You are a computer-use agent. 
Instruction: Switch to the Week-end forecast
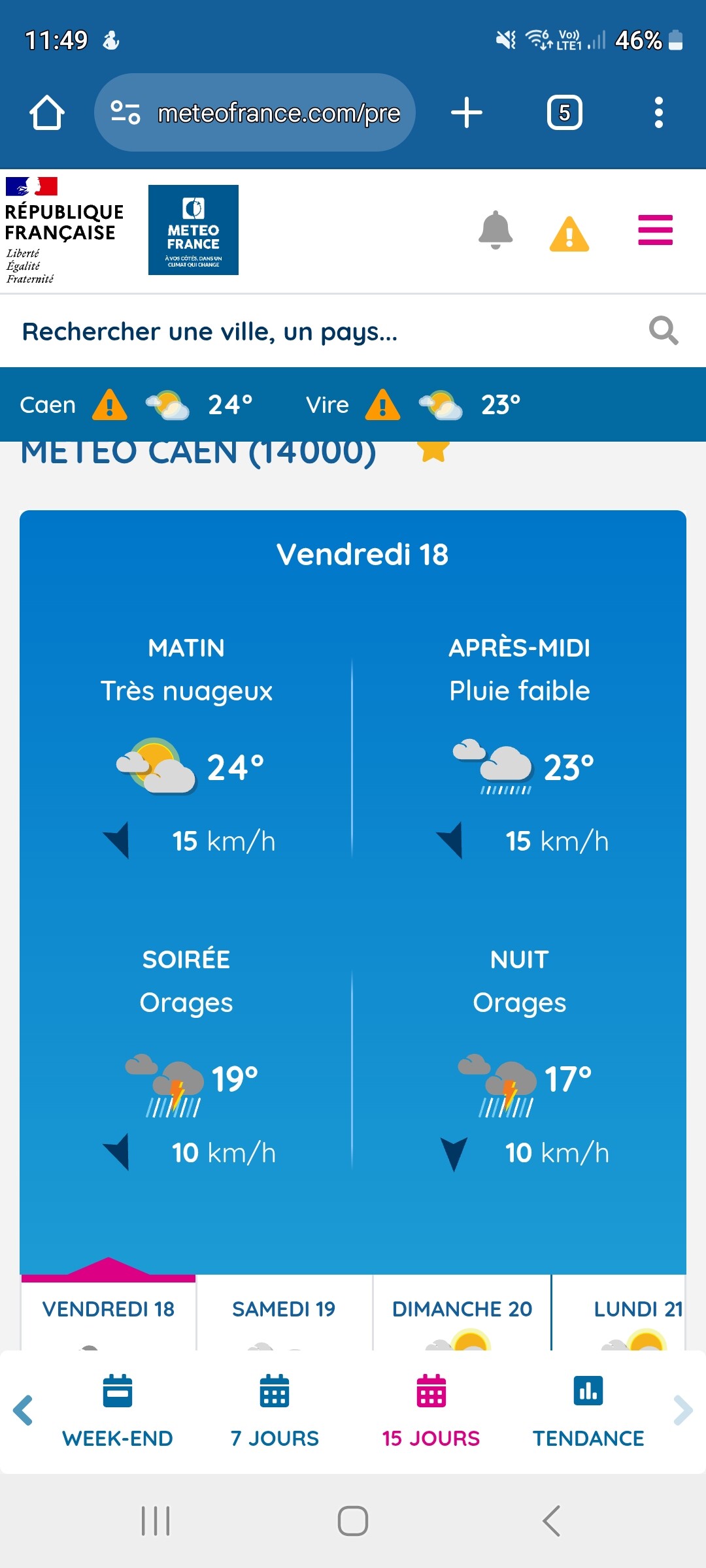pos(118,1411)
